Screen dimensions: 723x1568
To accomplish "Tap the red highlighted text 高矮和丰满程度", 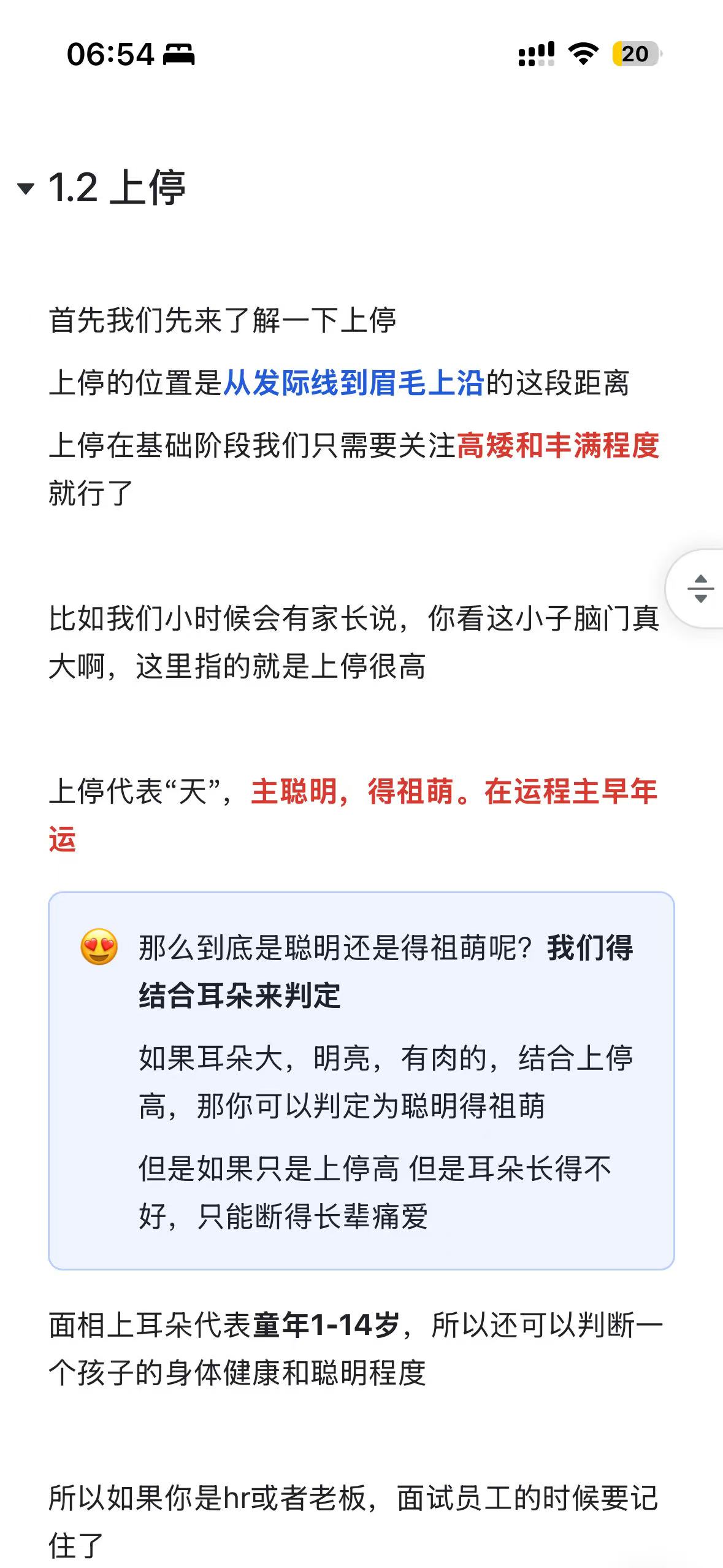I will [x=561, y=450].
